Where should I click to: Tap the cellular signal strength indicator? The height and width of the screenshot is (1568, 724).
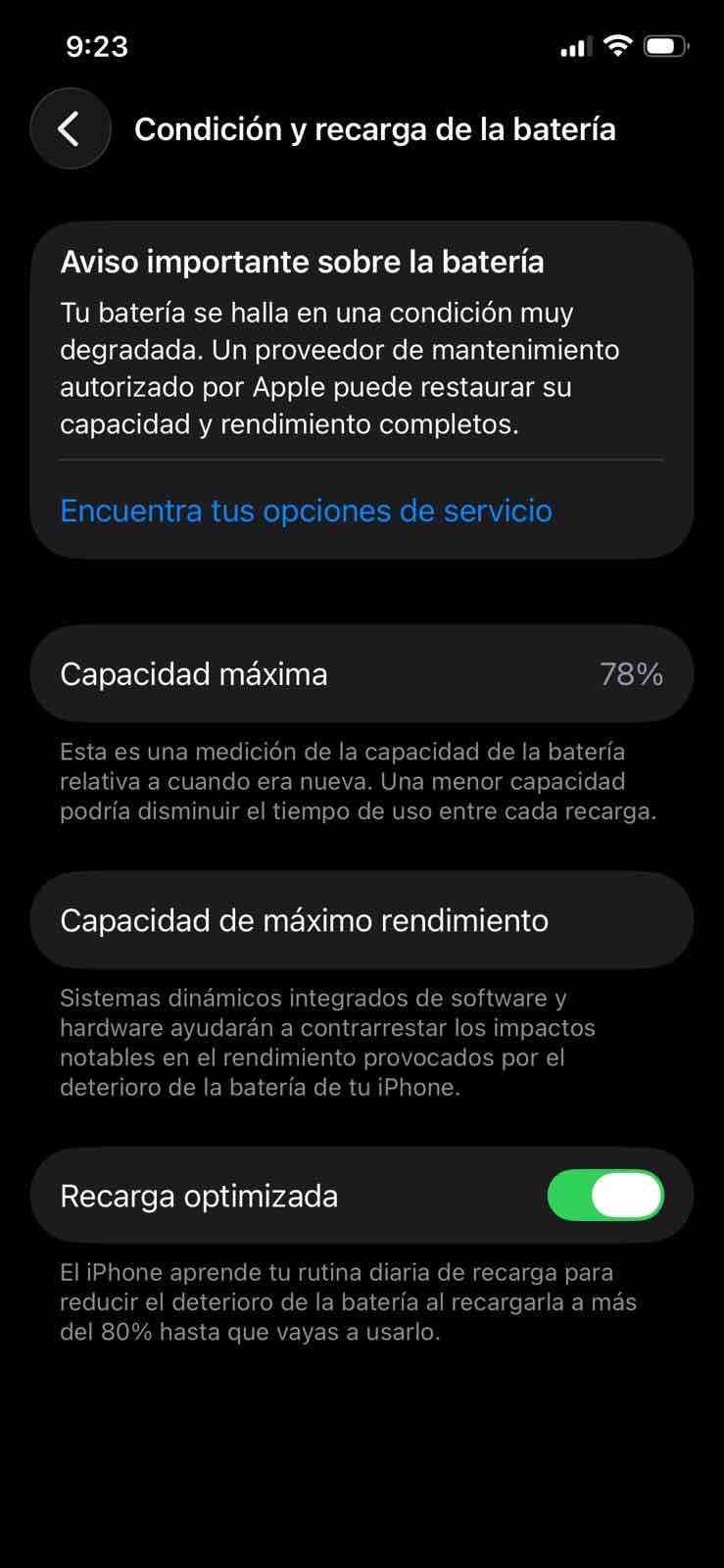pyautogui.click(x=575, y=44)
